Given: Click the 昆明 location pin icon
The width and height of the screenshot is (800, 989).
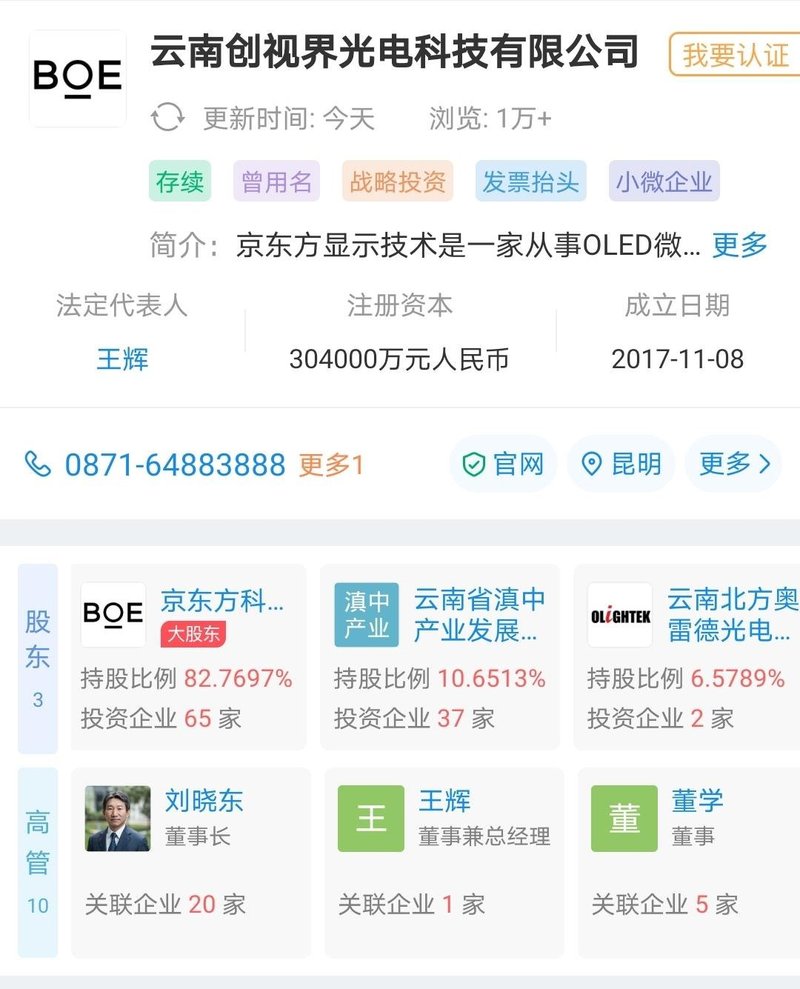Looking at the screenshot, I should pyautogui.click(x=594, y=463).
